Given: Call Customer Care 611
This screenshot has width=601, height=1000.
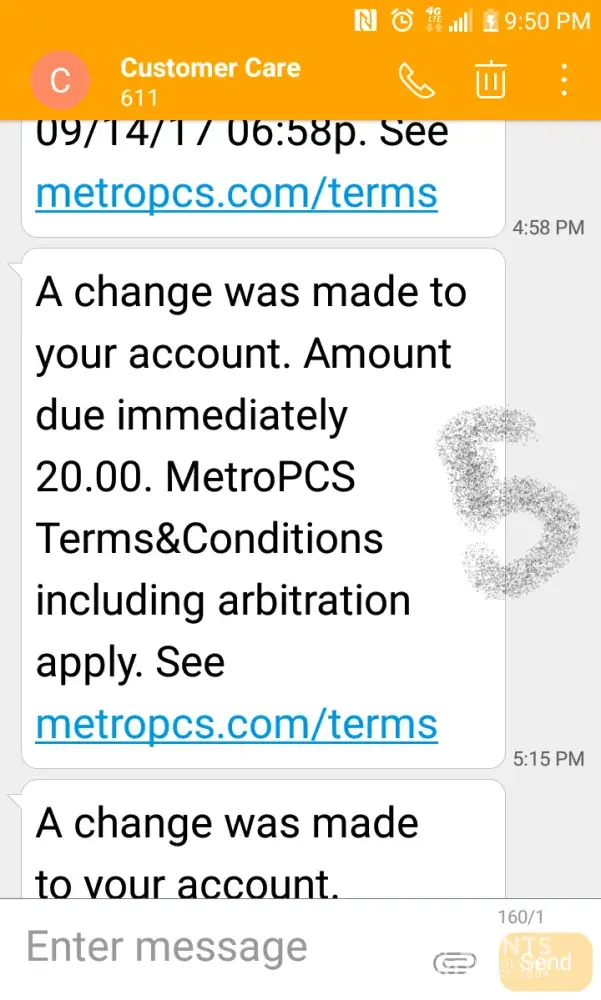Looking at the screenshot, I should (x=416, y=82).
